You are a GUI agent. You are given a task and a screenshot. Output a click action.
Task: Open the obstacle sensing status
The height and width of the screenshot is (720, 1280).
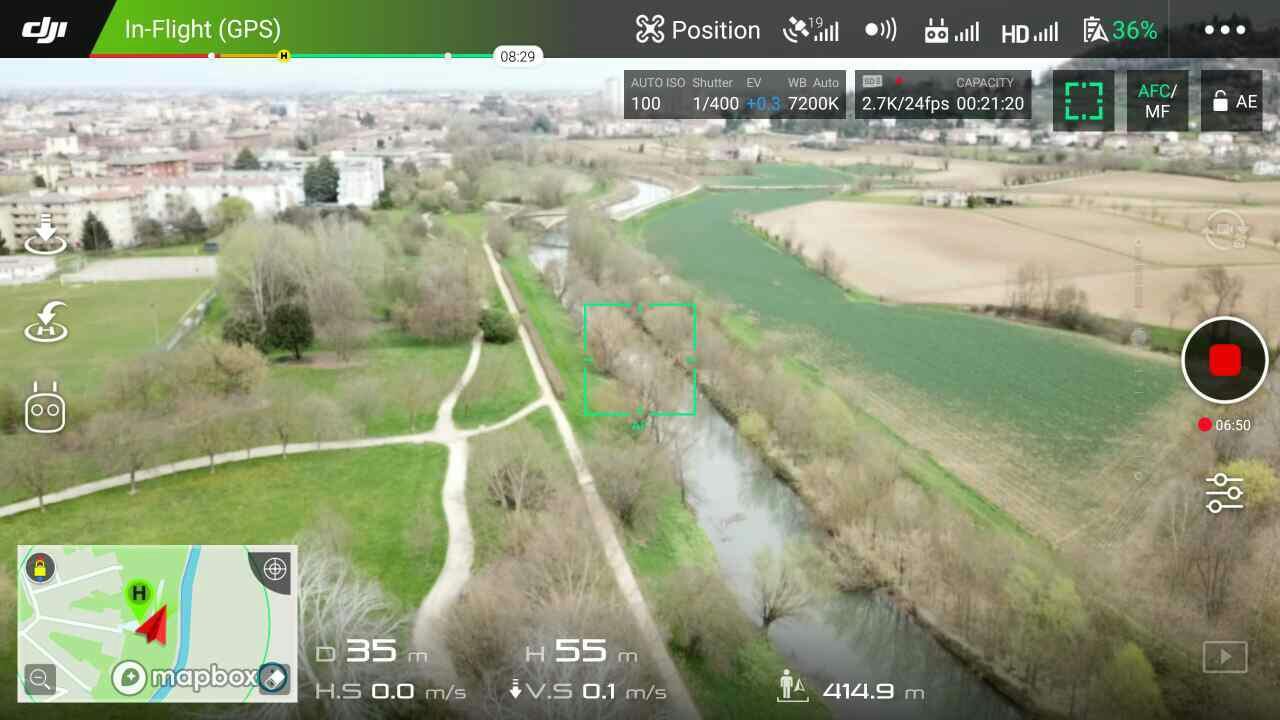click(x=880, y=30)
